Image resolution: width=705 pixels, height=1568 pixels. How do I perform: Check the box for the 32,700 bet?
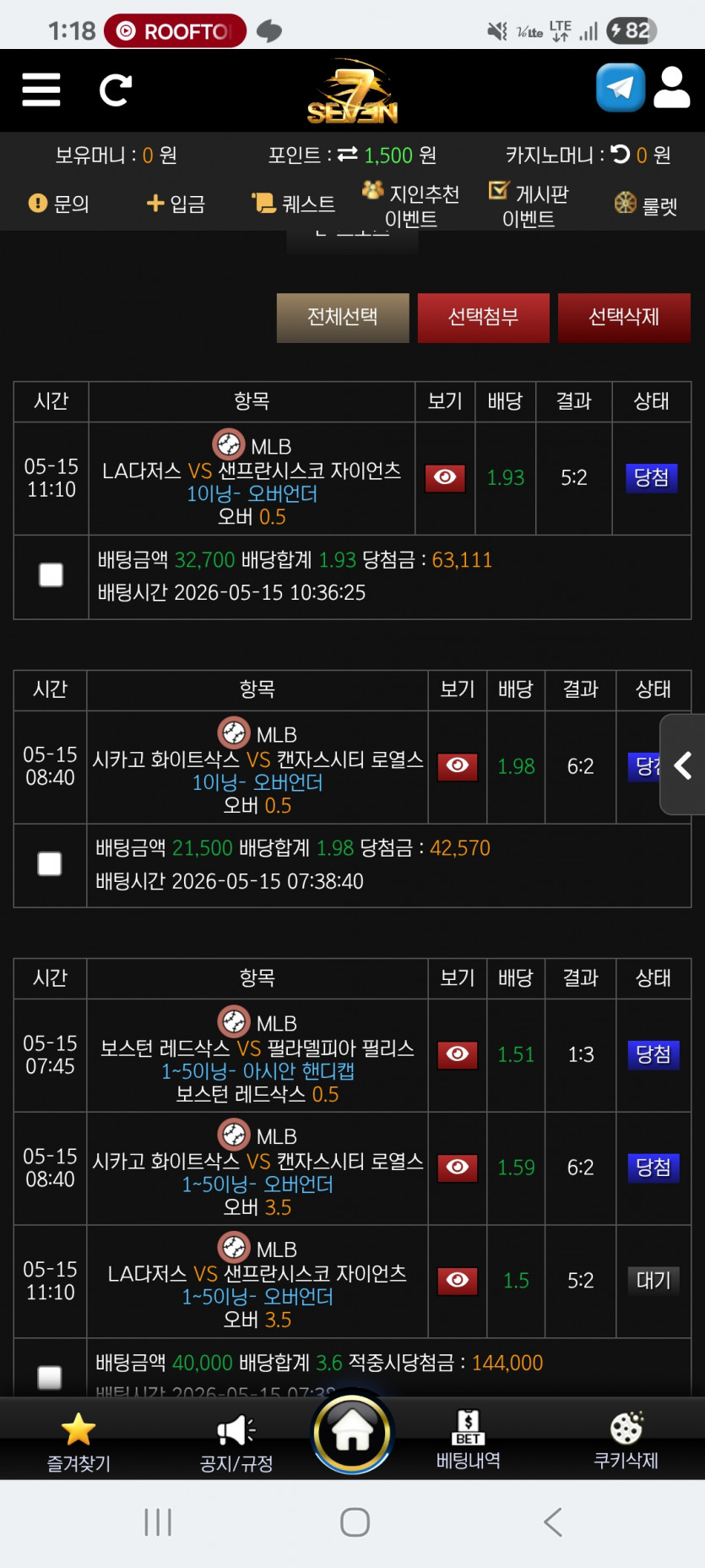(x=52, y=575)
